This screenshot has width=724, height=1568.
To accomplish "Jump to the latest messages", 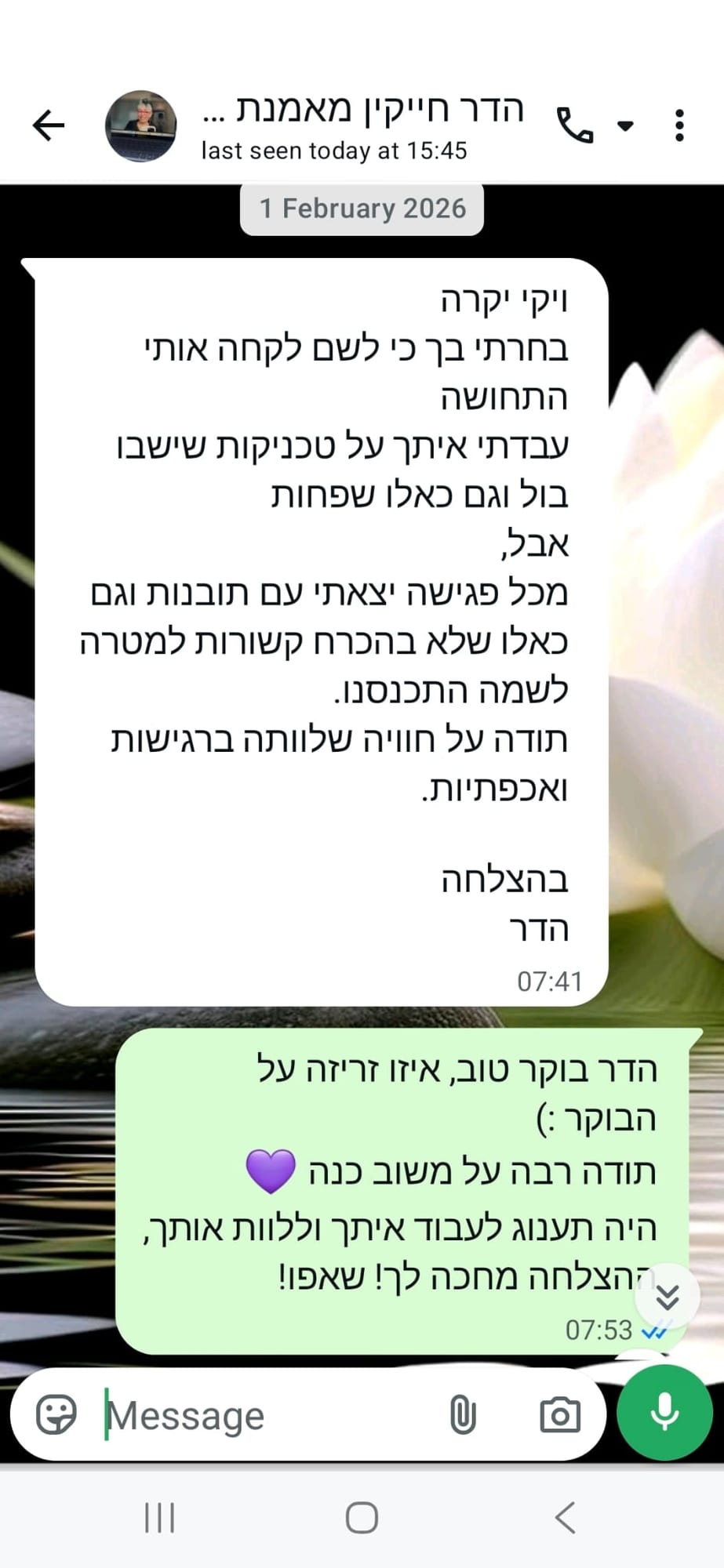I will pos(668,1297).
